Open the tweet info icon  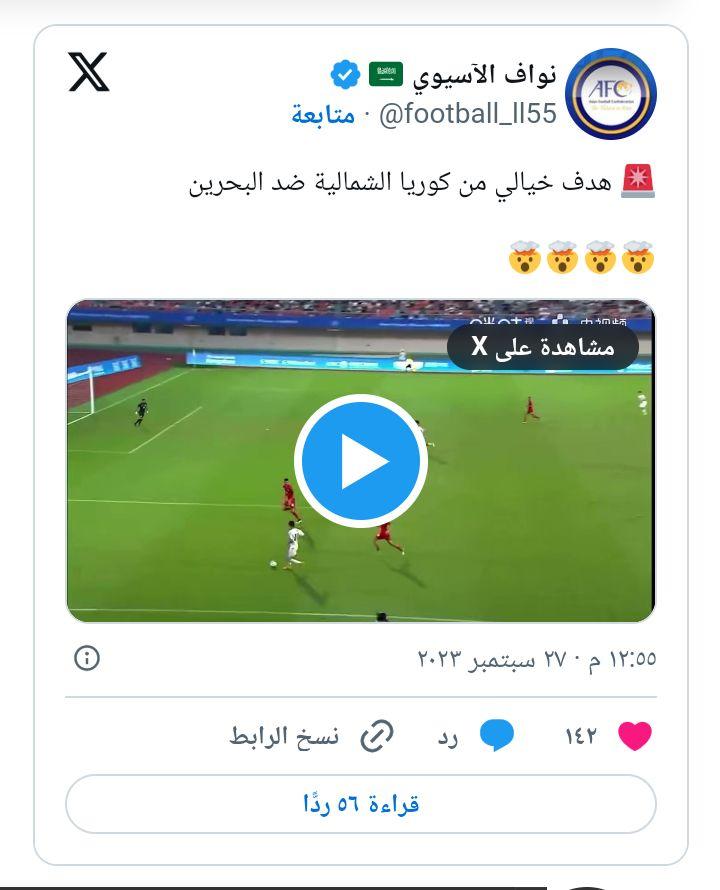point(87,658)
